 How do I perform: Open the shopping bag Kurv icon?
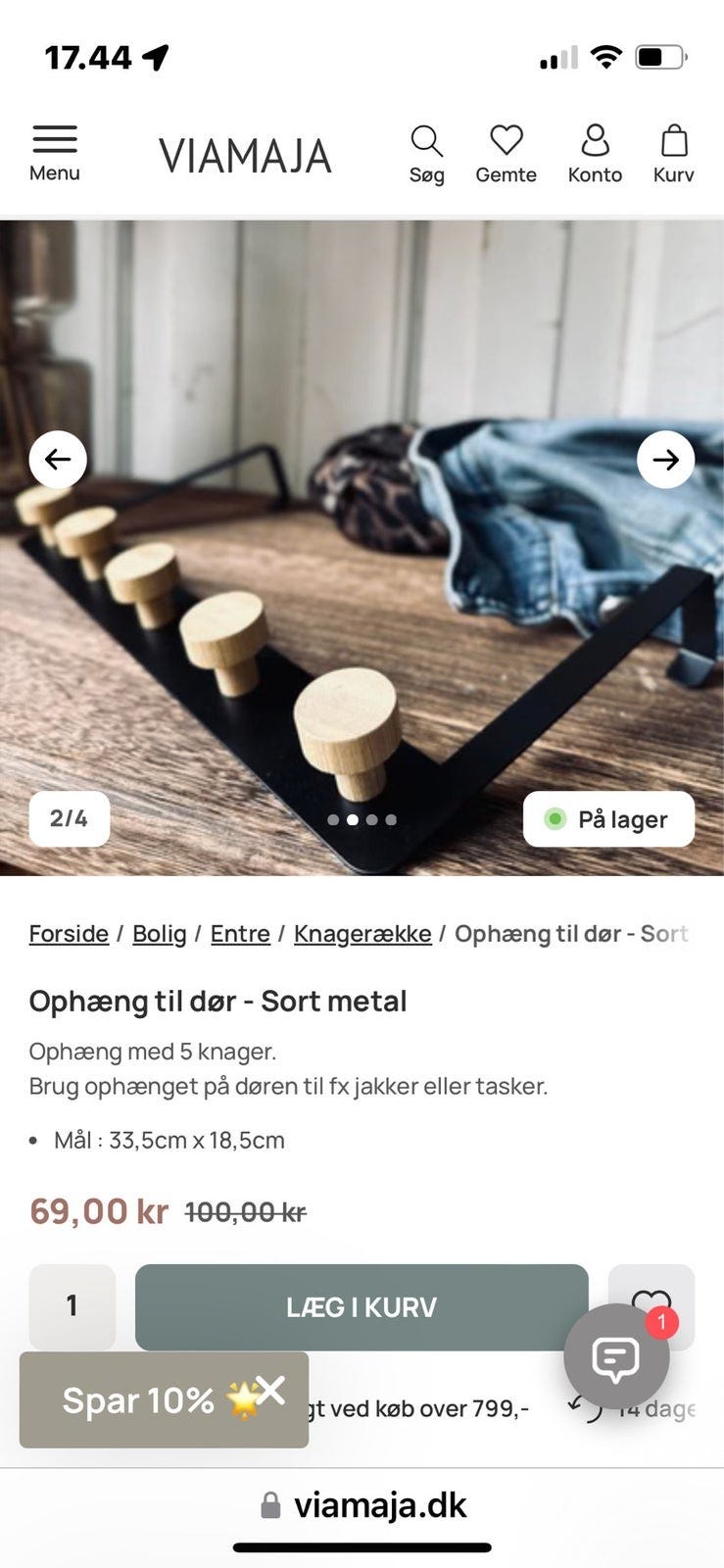pos(674,141)
